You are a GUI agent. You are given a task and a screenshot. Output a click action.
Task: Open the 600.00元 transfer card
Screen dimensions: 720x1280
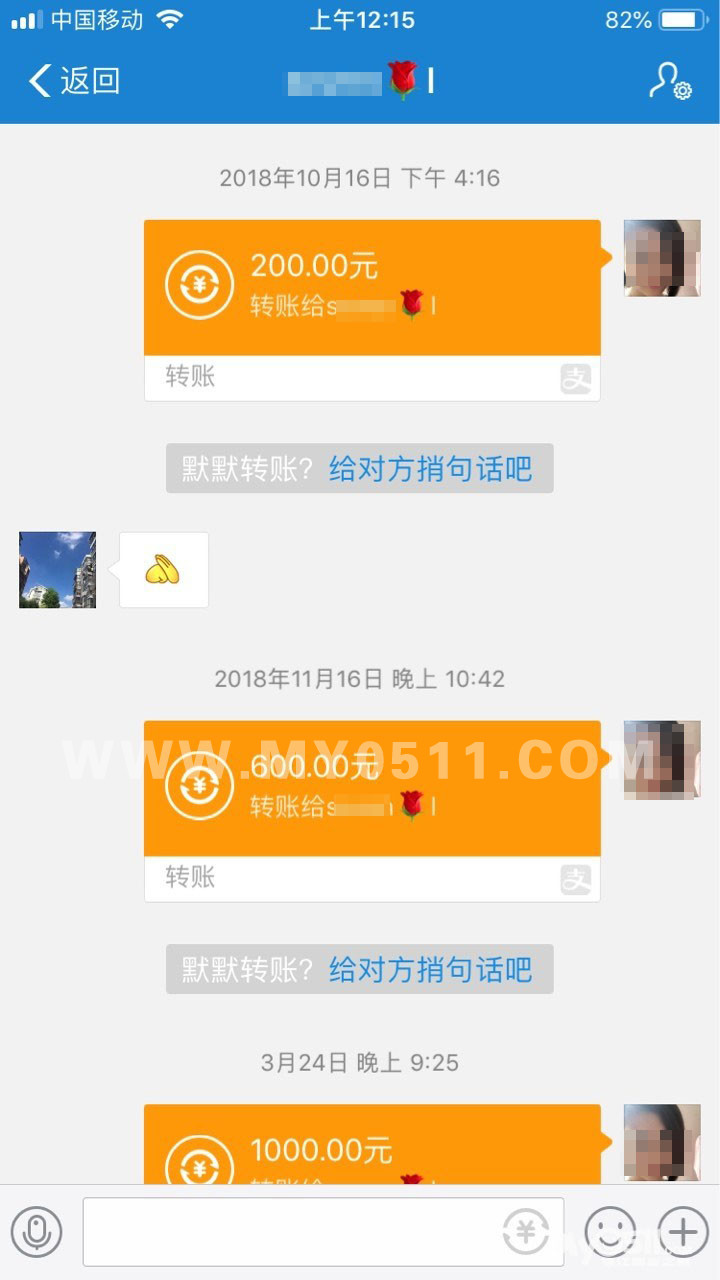(x=372, y=811)
